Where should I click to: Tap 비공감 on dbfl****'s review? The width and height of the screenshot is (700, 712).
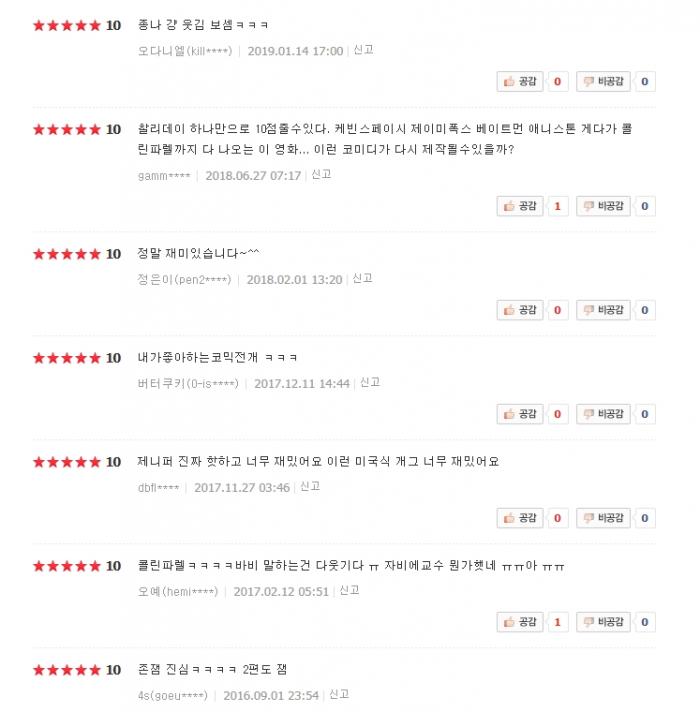[603, 518]
